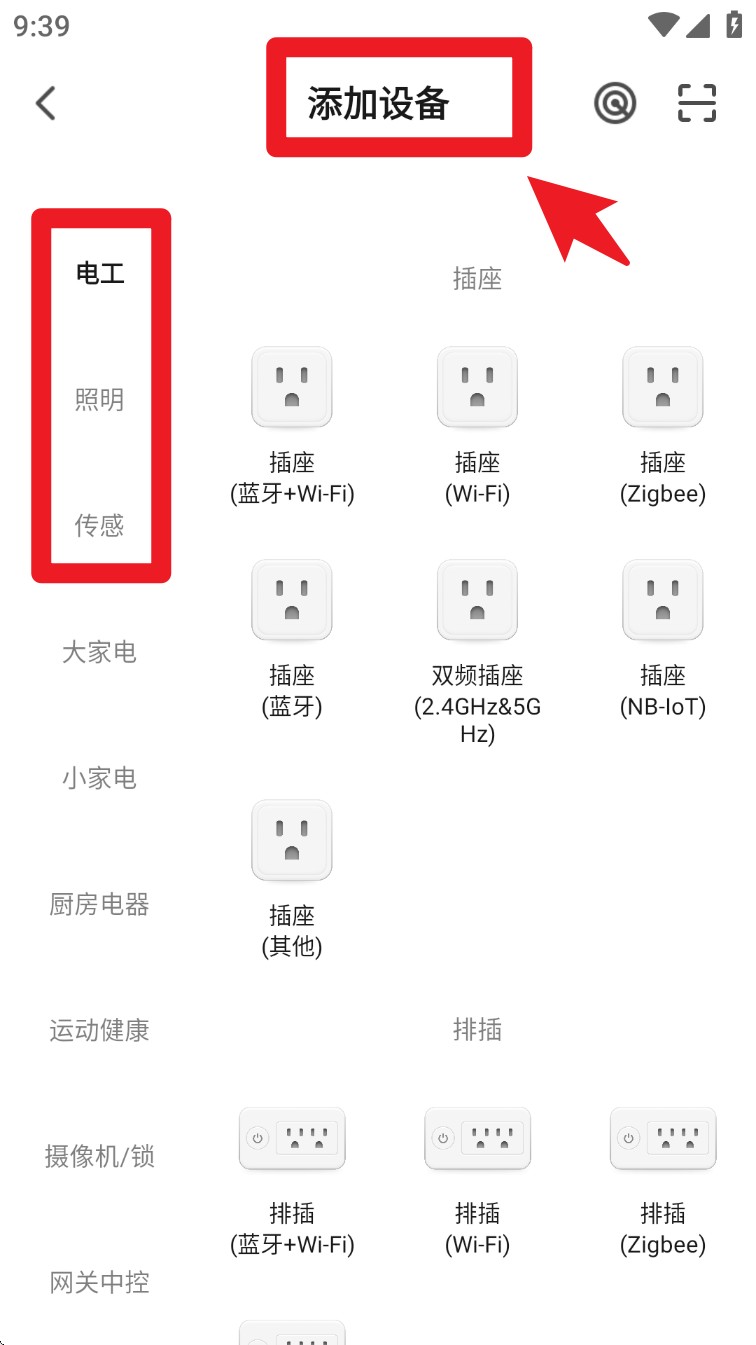Image resolution: width=756 pixels, height=1345 pixels.
Task: Switch to 厨房电器 category
Action: point(100,904)
